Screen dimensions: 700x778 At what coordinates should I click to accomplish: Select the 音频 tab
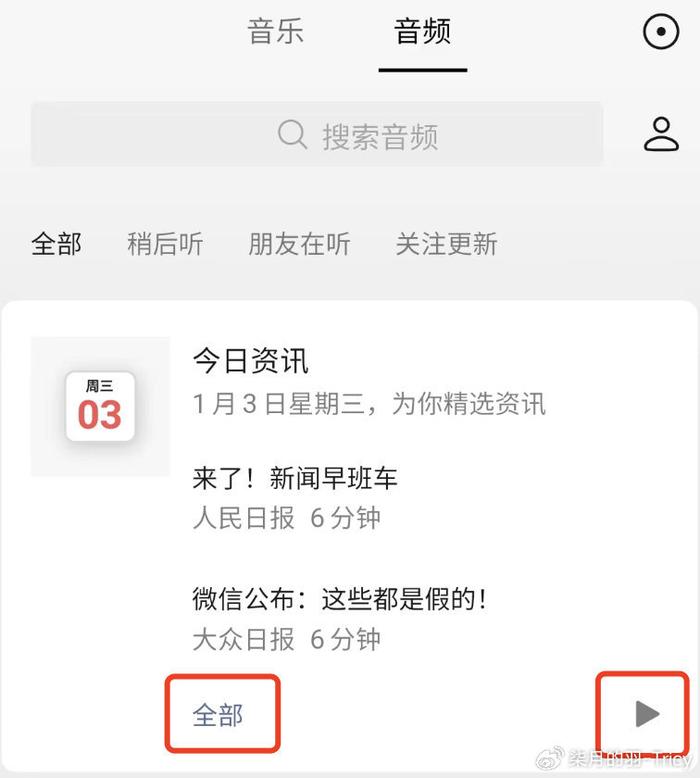tap(422, 31)
